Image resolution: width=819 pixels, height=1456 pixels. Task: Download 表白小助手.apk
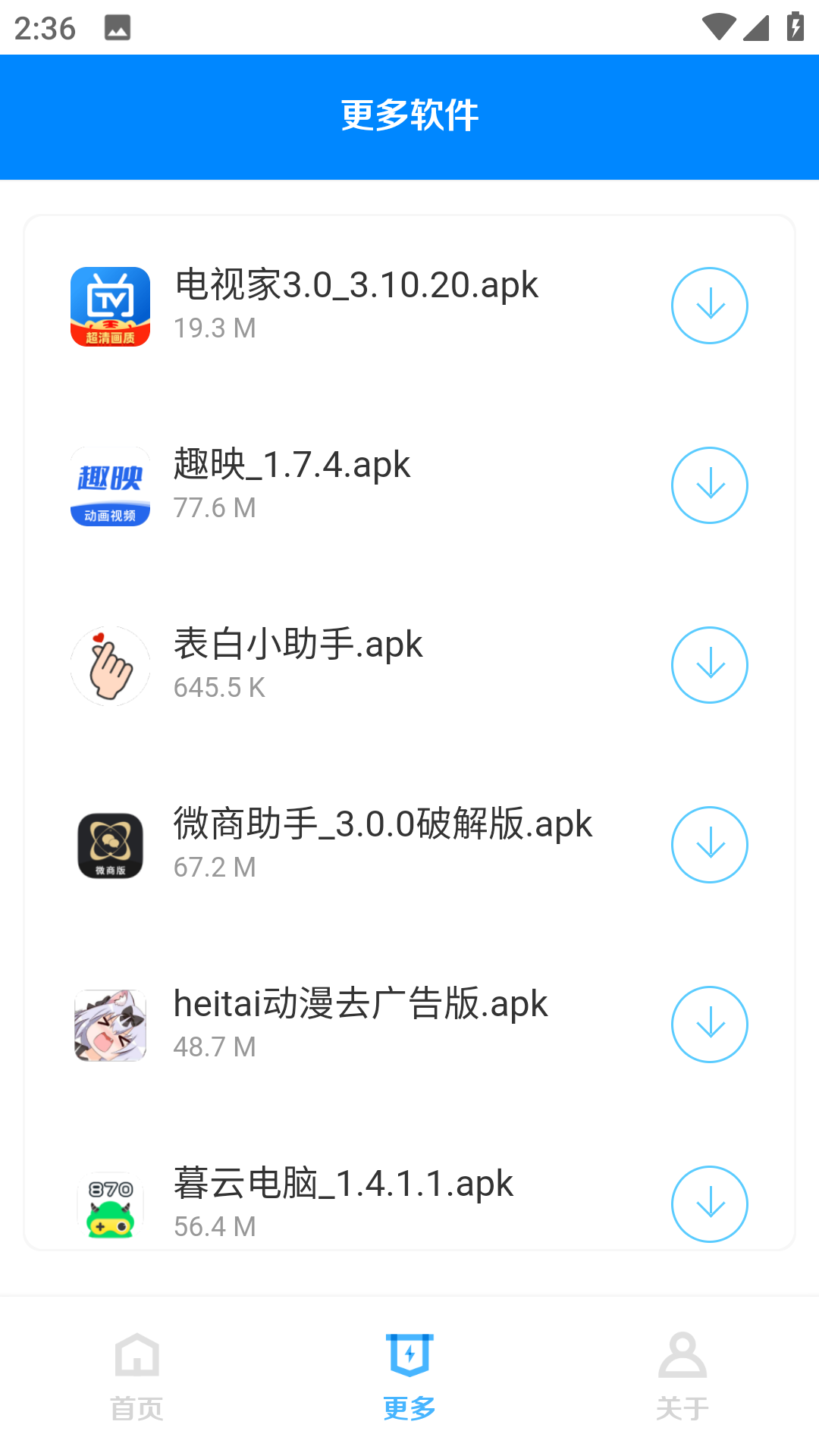pyautogui.click(x=710, y=665)
